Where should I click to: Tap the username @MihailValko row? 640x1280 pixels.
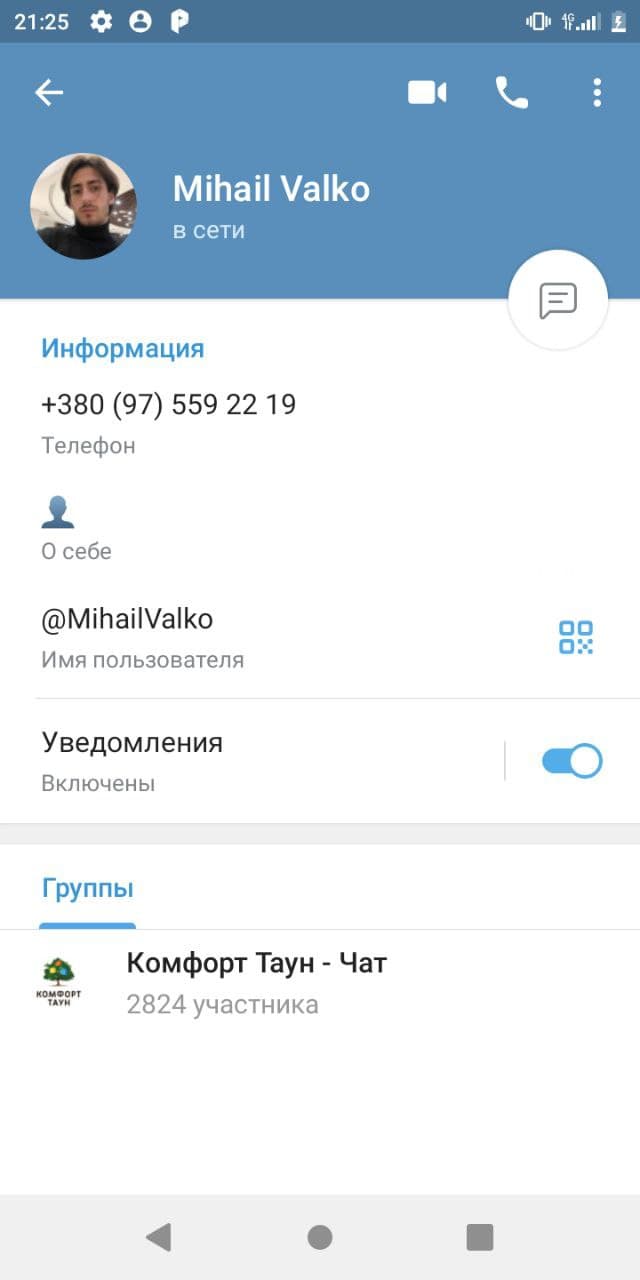click(320, 637)
